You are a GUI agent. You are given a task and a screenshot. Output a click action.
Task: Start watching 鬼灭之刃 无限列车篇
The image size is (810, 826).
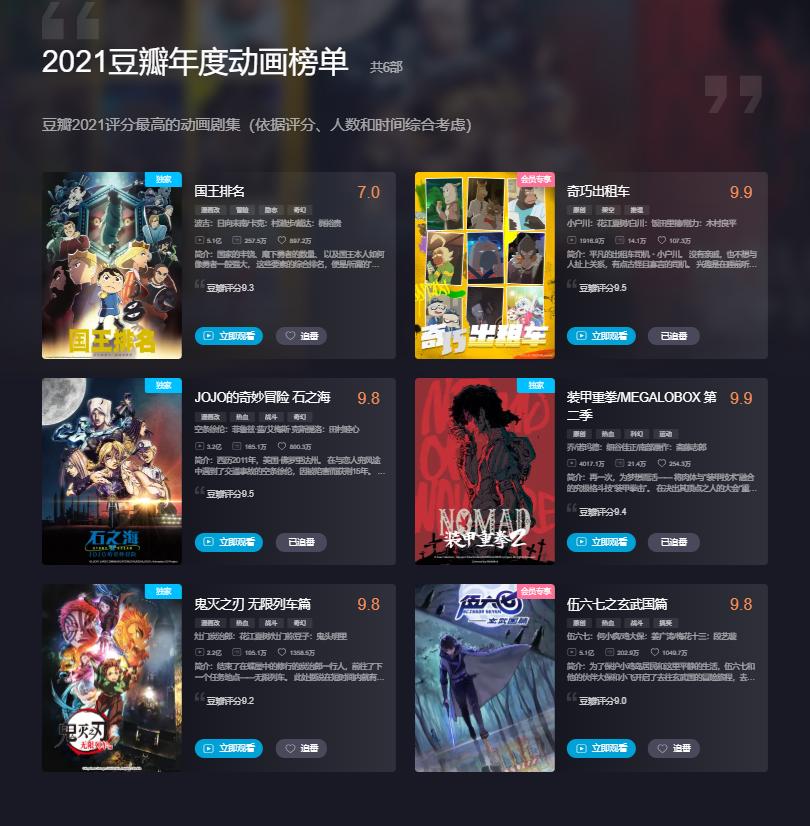click(x=229, y=748)
